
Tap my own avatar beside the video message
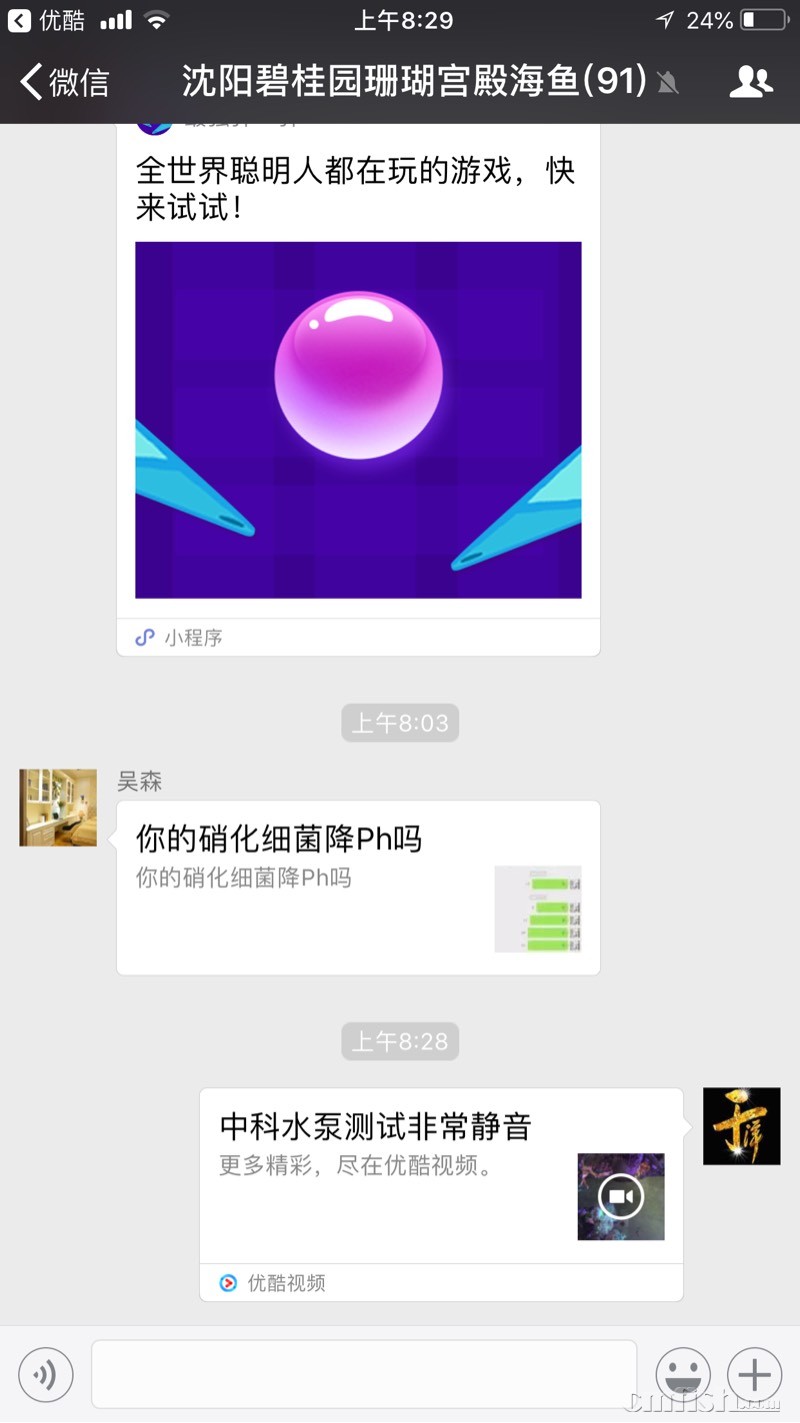(x=741, y=1126)
